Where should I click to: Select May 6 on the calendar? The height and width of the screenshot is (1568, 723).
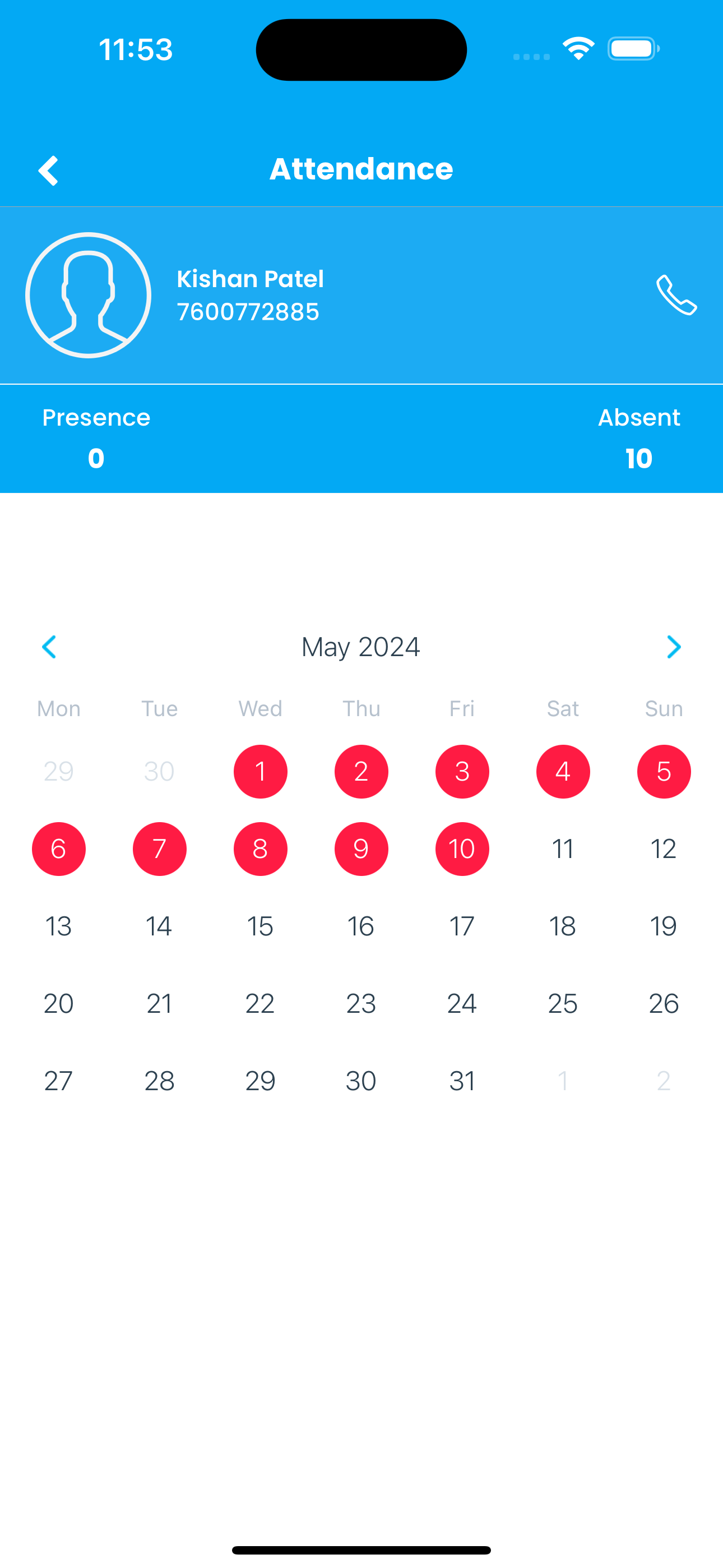(x=59, y=848)
